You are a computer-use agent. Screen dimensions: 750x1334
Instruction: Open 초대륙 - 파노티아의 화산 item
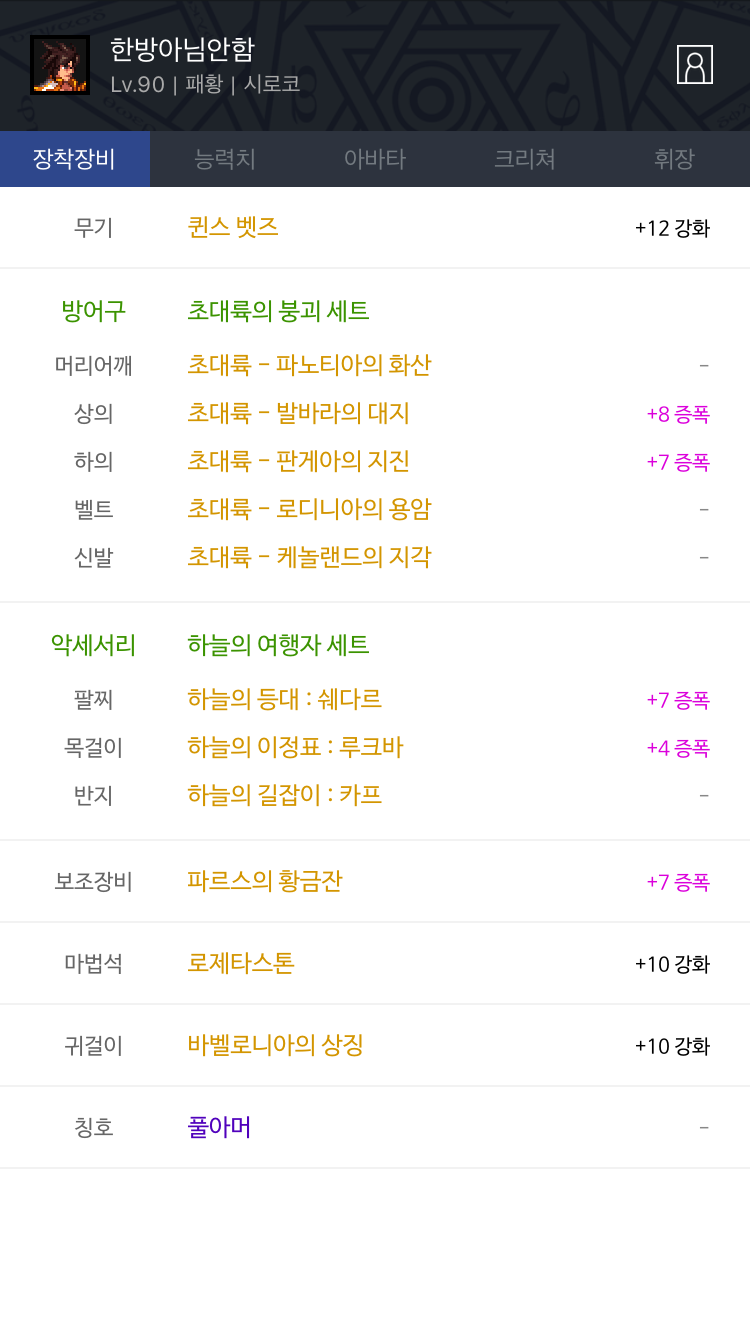pos(309,365)
